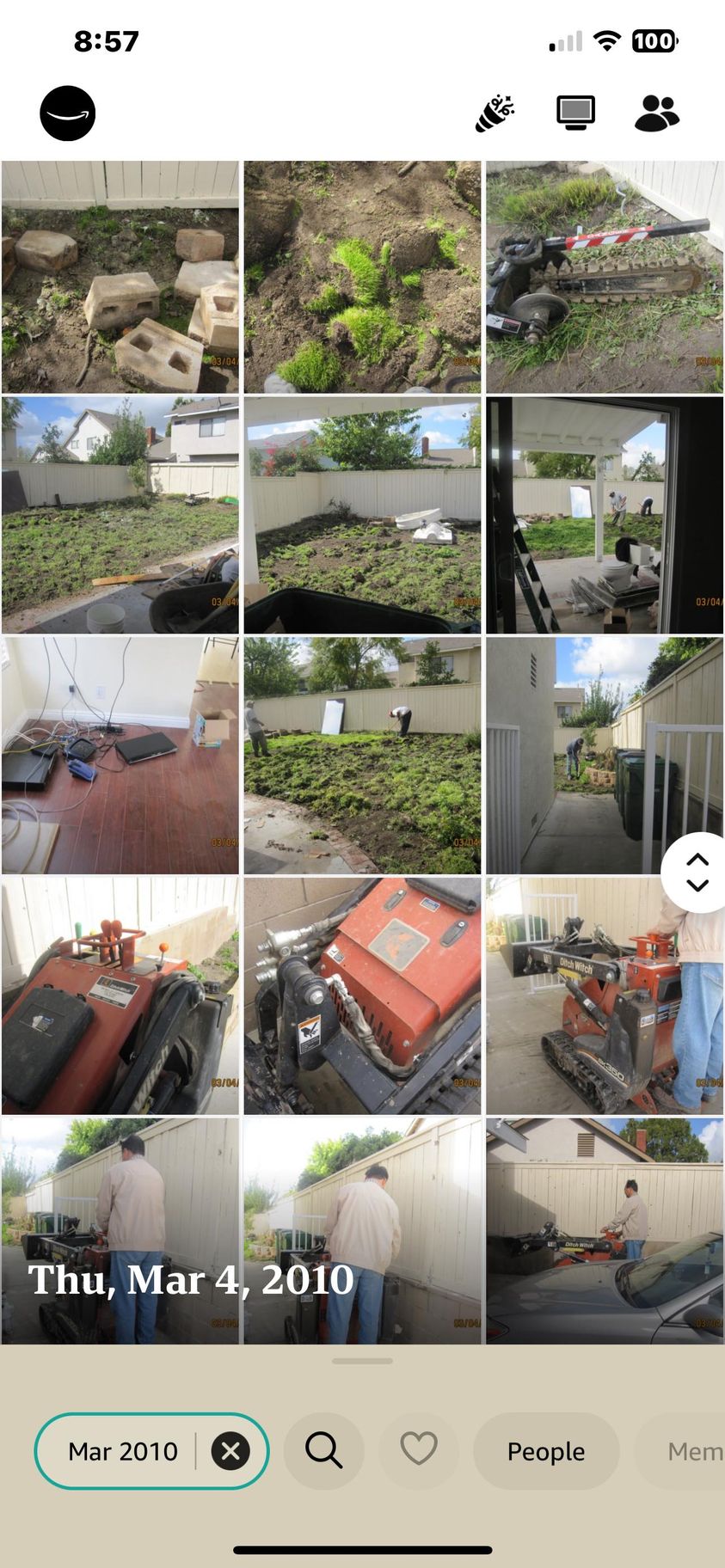Open the people sharing icon
Viewport: 725px width, 1568px height.
pos(657,113)
